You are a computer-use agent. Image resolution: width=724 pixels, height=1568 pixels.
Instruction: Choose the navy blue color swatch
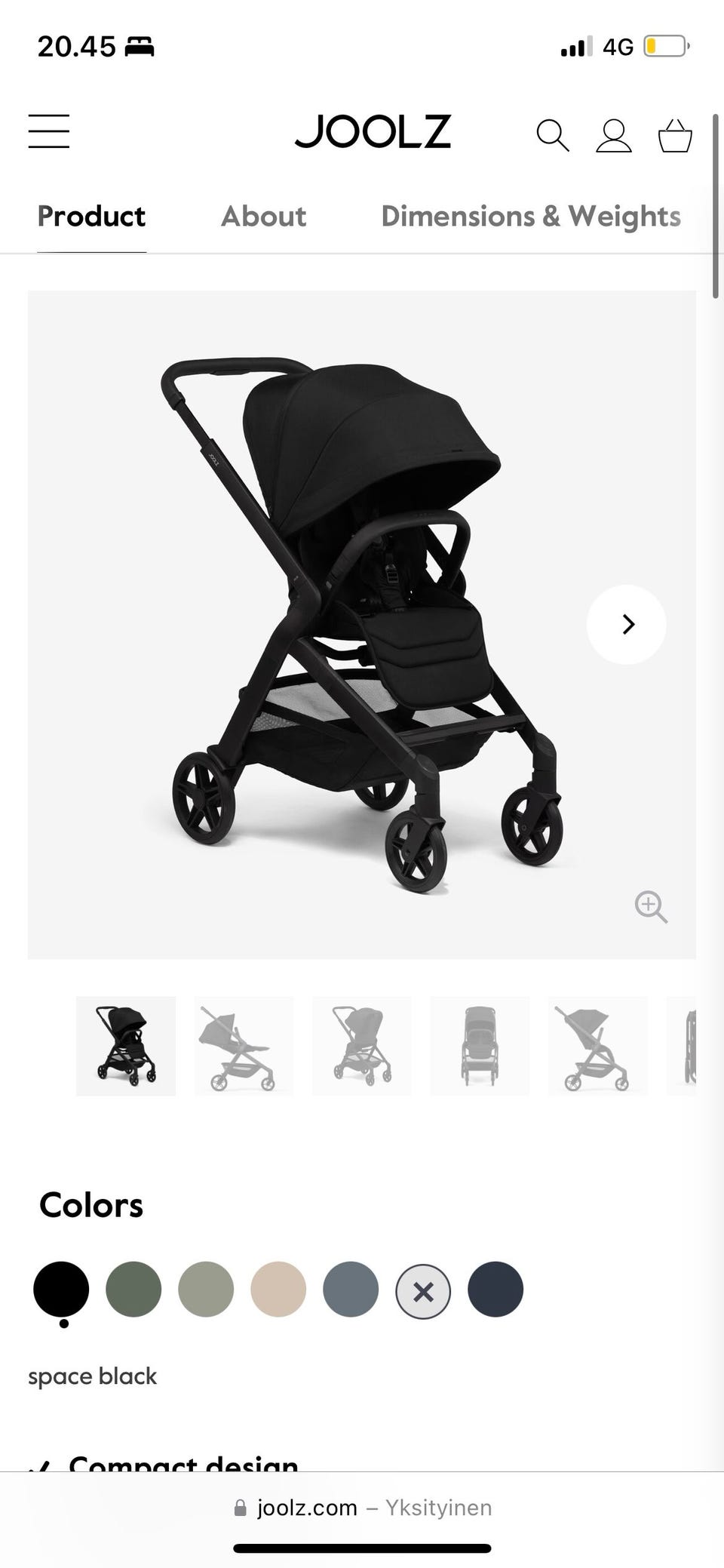(x=495, y=1290)
